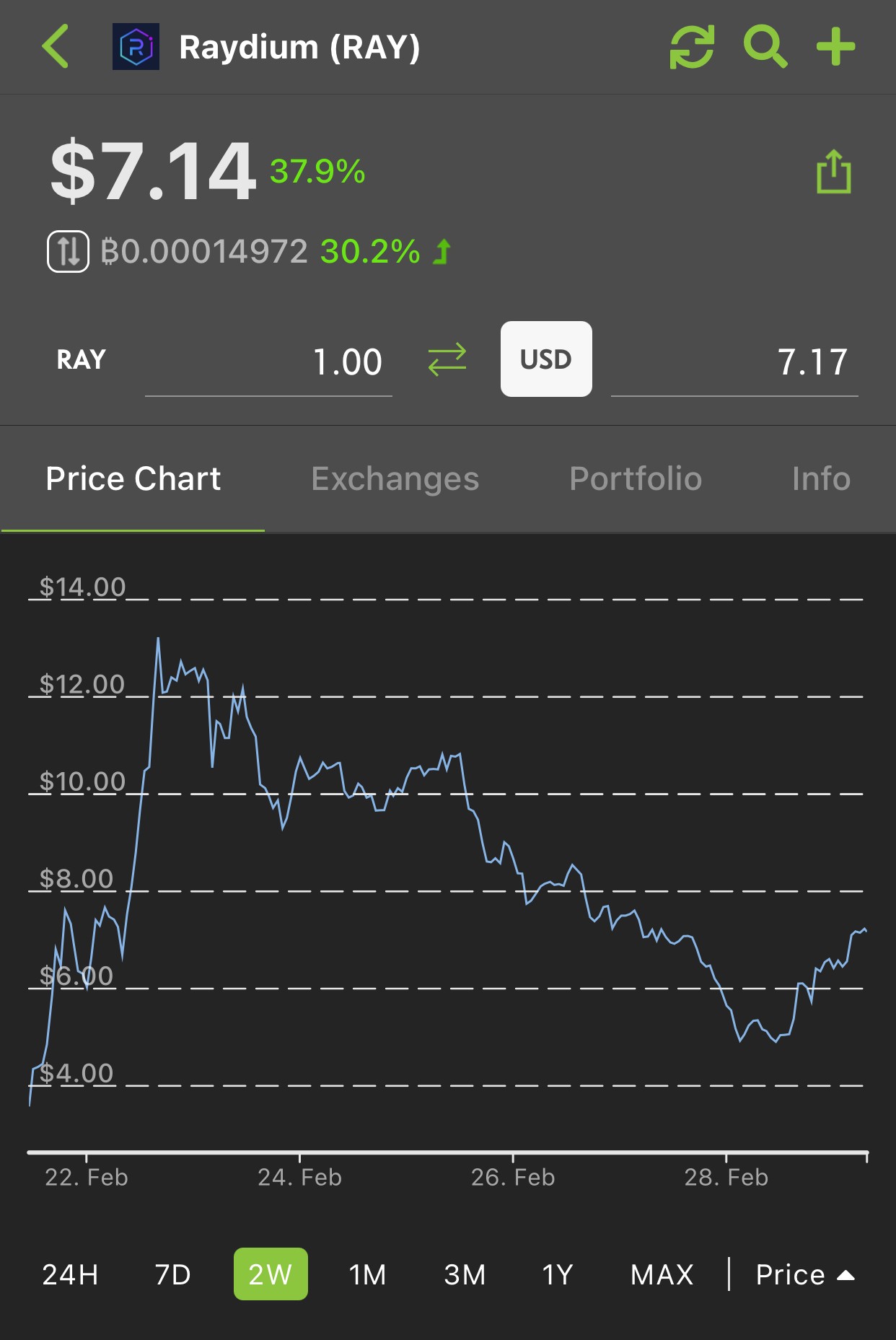The height and width of the screenshot is (1340, 896).
Task: Select the 1Y chart range
Action: (x=558, y=1274)
